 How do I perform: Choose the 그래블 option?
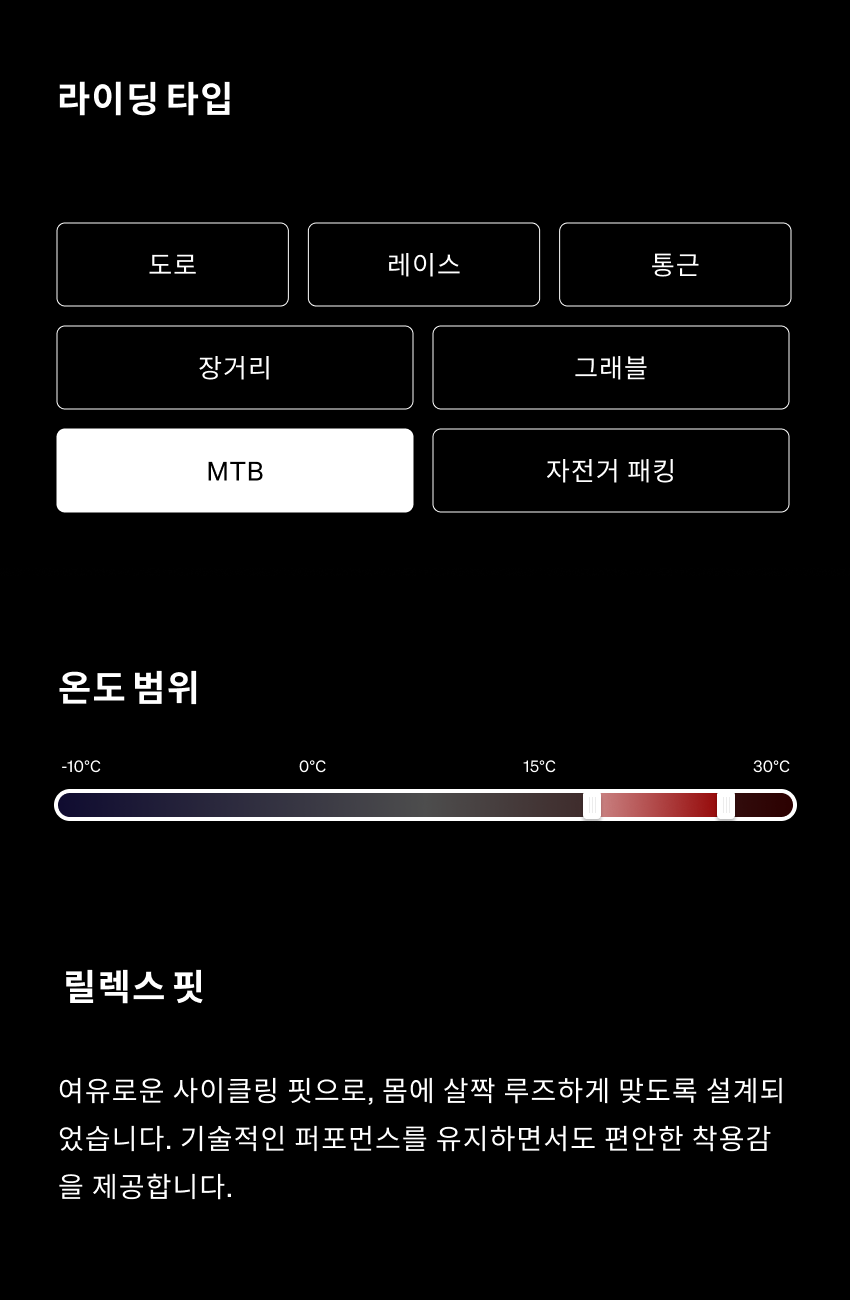pyautogui.click(x=610, y=367)
